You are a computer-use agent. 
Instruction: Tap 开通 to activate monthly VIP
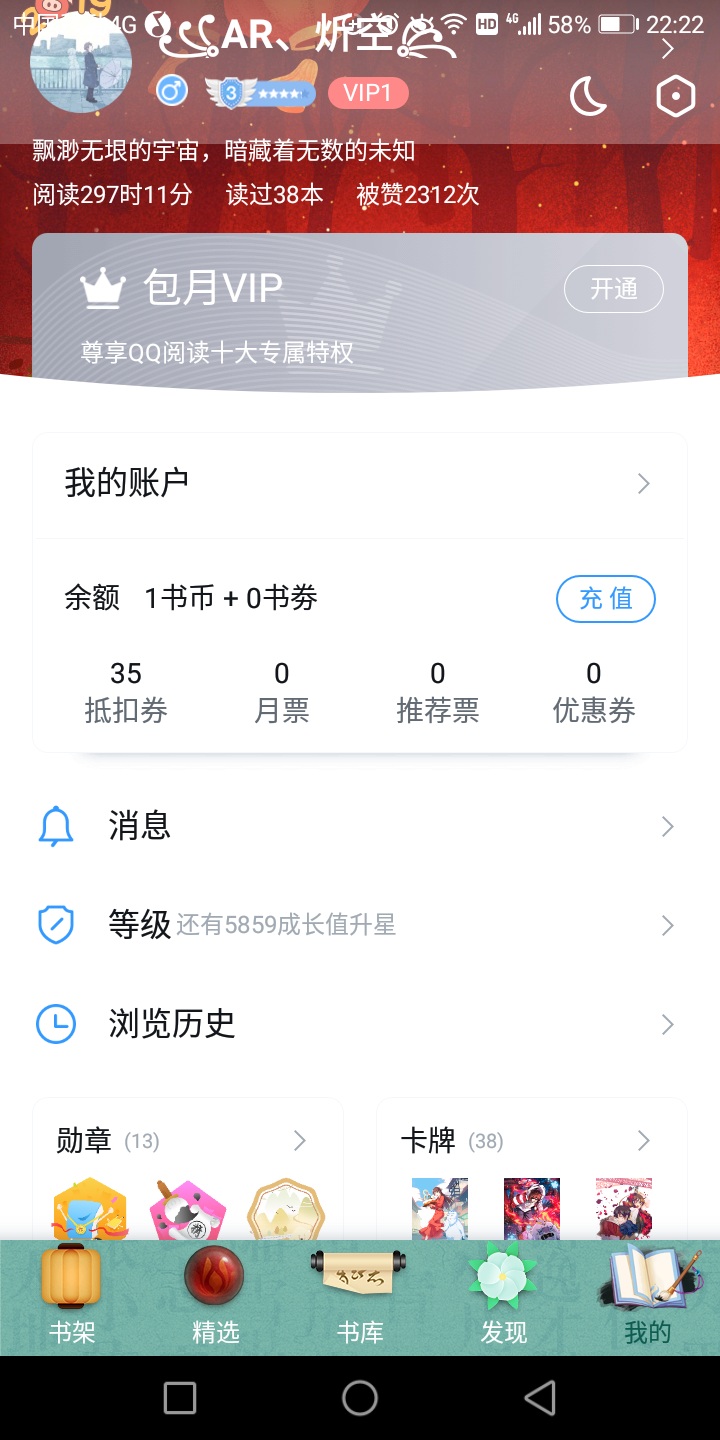click(613, 289)
